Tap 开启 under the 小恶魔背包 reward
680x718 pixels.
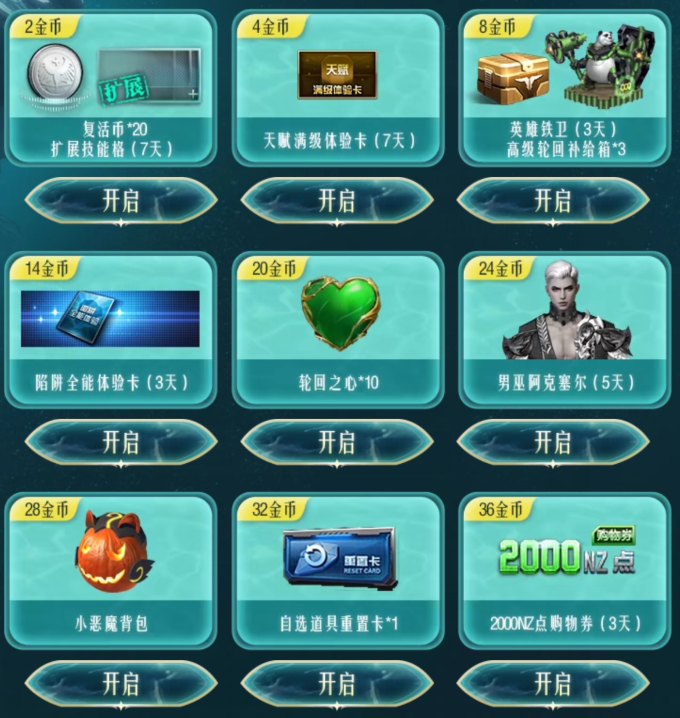[121, 684]
